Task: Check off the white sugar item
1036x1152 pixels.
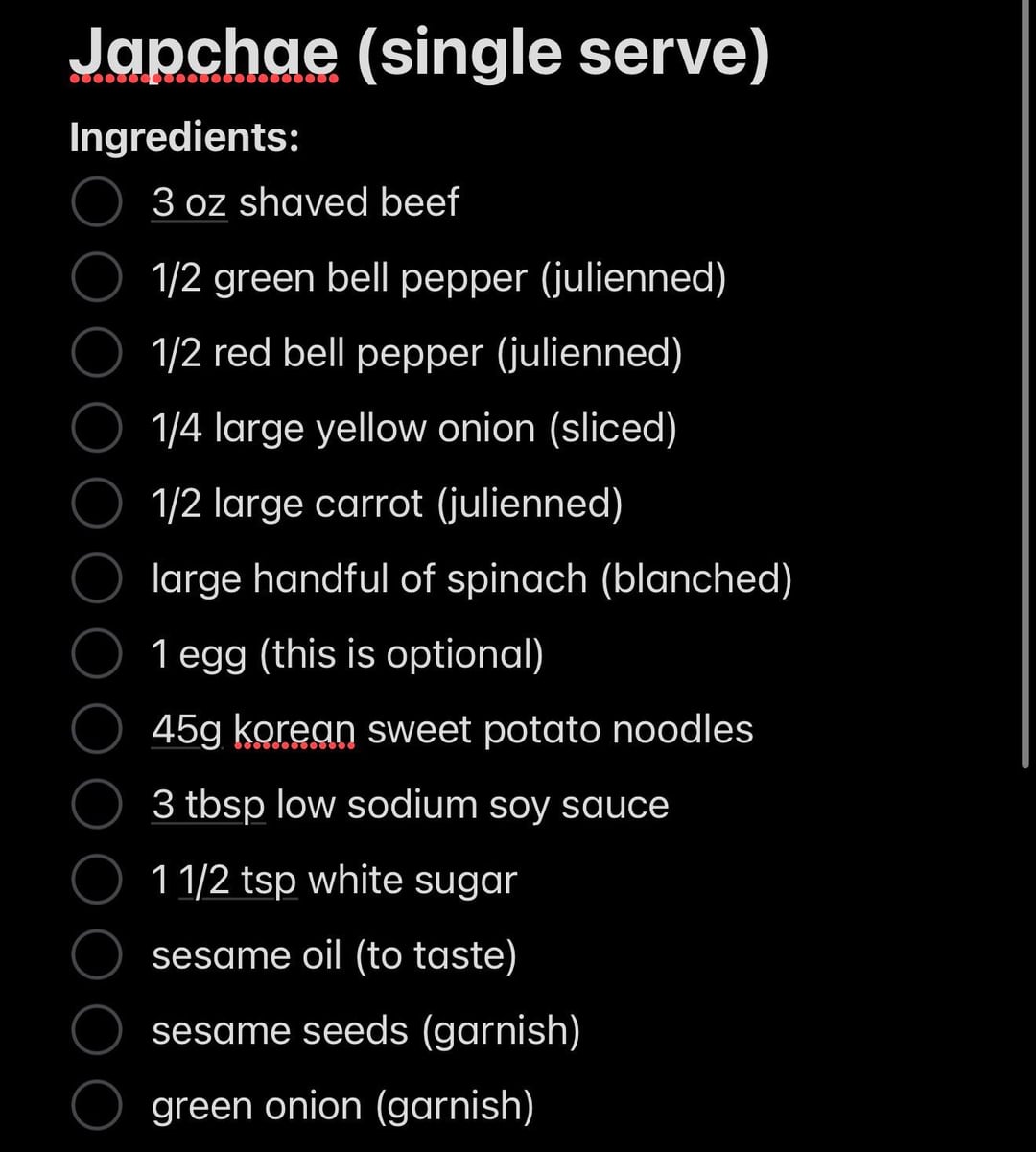Action: (x=96, y=880)
